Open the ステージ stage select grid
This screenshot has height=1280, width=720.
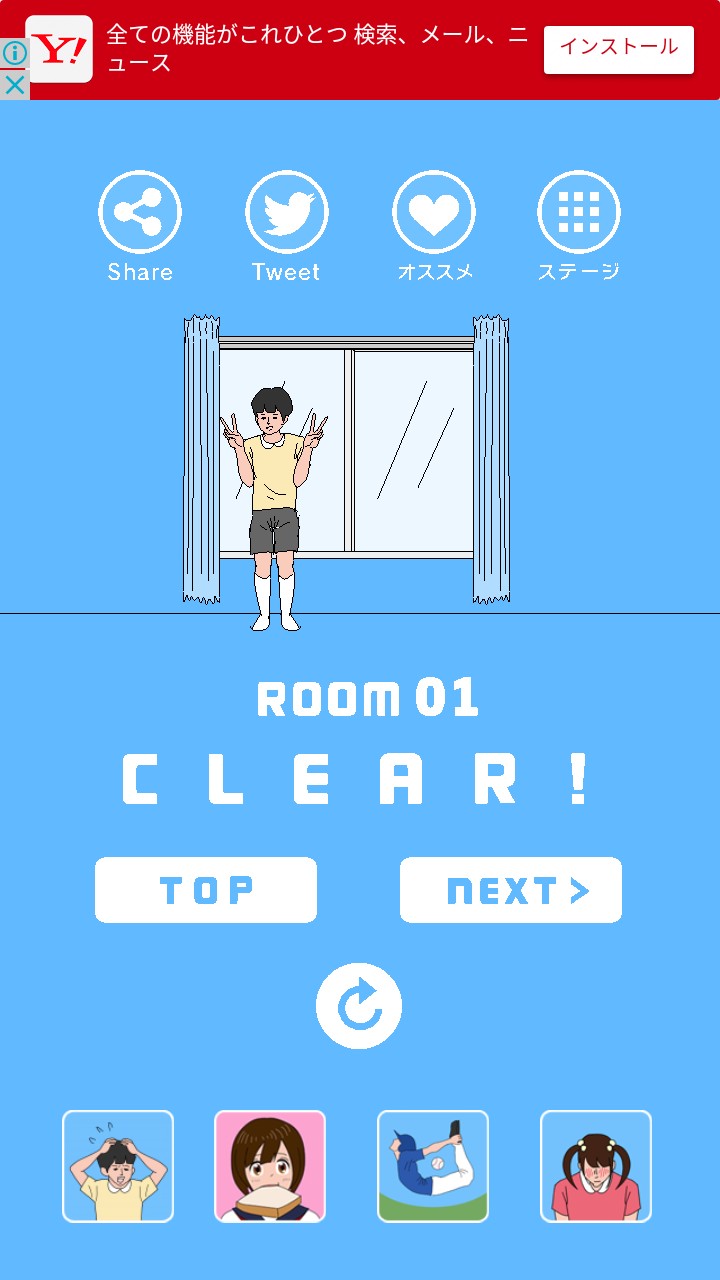579,212
